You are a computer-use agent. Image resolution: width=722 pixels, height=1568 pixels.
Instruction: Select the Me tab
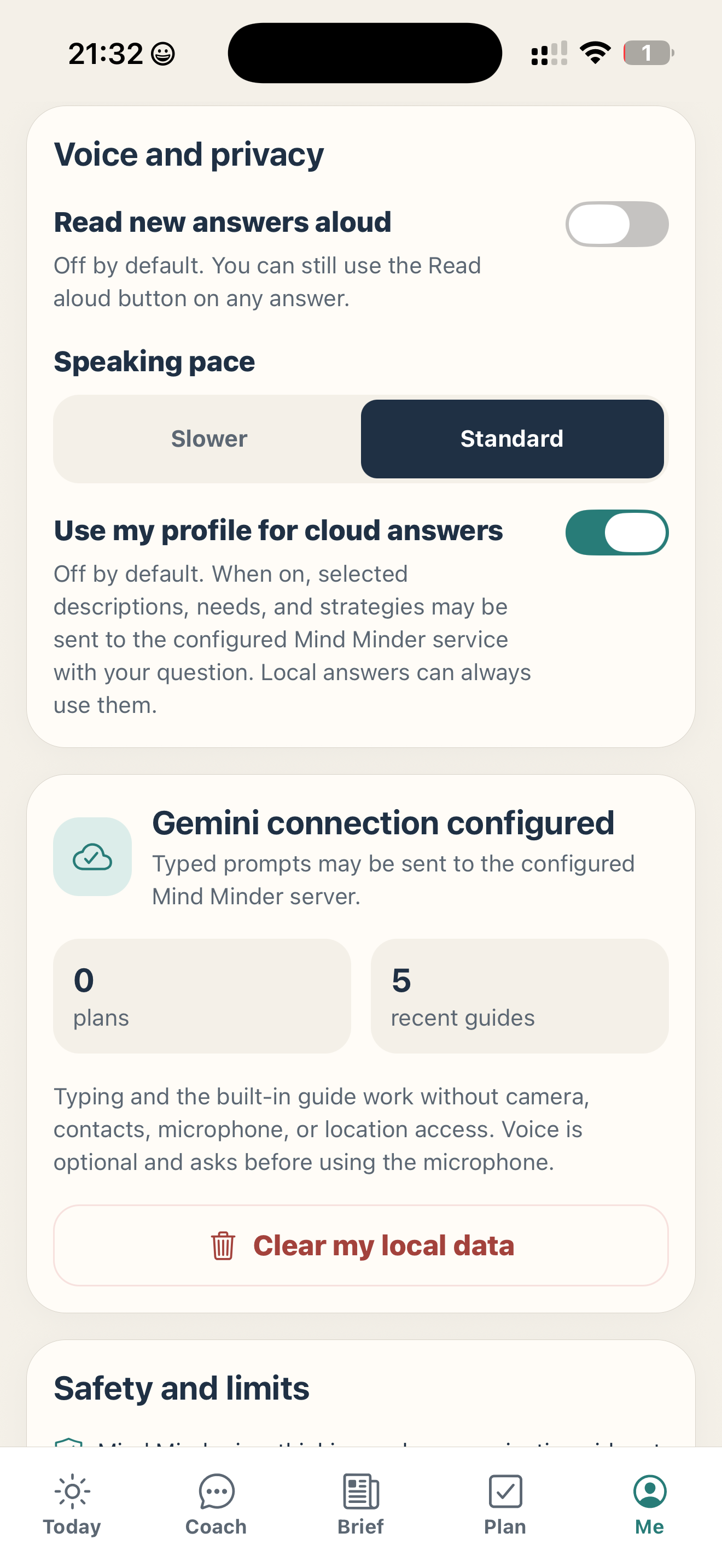(x=650, y=1503)
